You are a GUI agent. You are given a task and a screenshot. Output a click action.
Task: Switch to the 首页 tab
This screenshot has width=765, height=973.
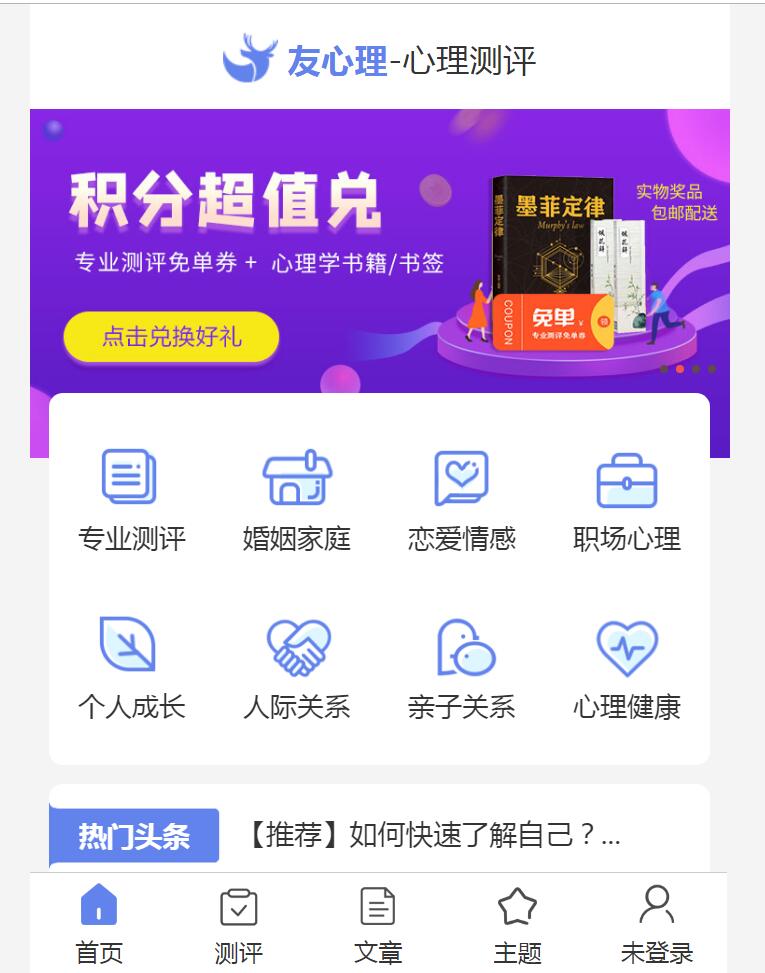coord(99,924)
